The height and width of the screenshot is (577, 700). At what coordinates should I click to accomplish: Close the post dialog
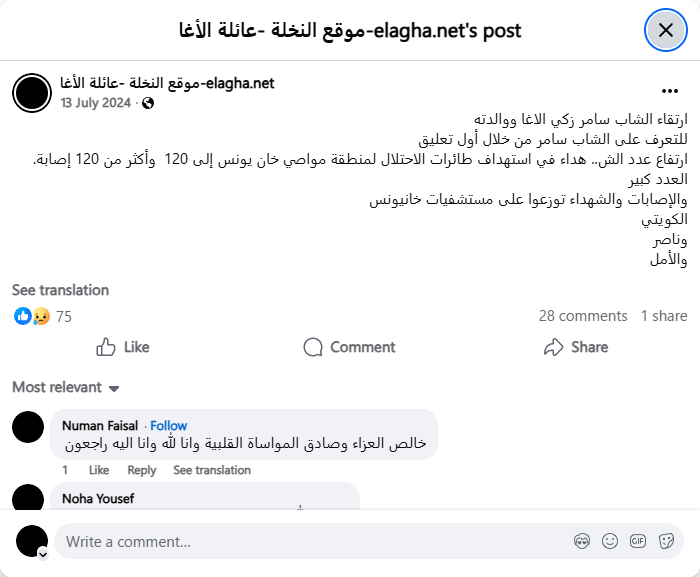(x=665, y=30)
